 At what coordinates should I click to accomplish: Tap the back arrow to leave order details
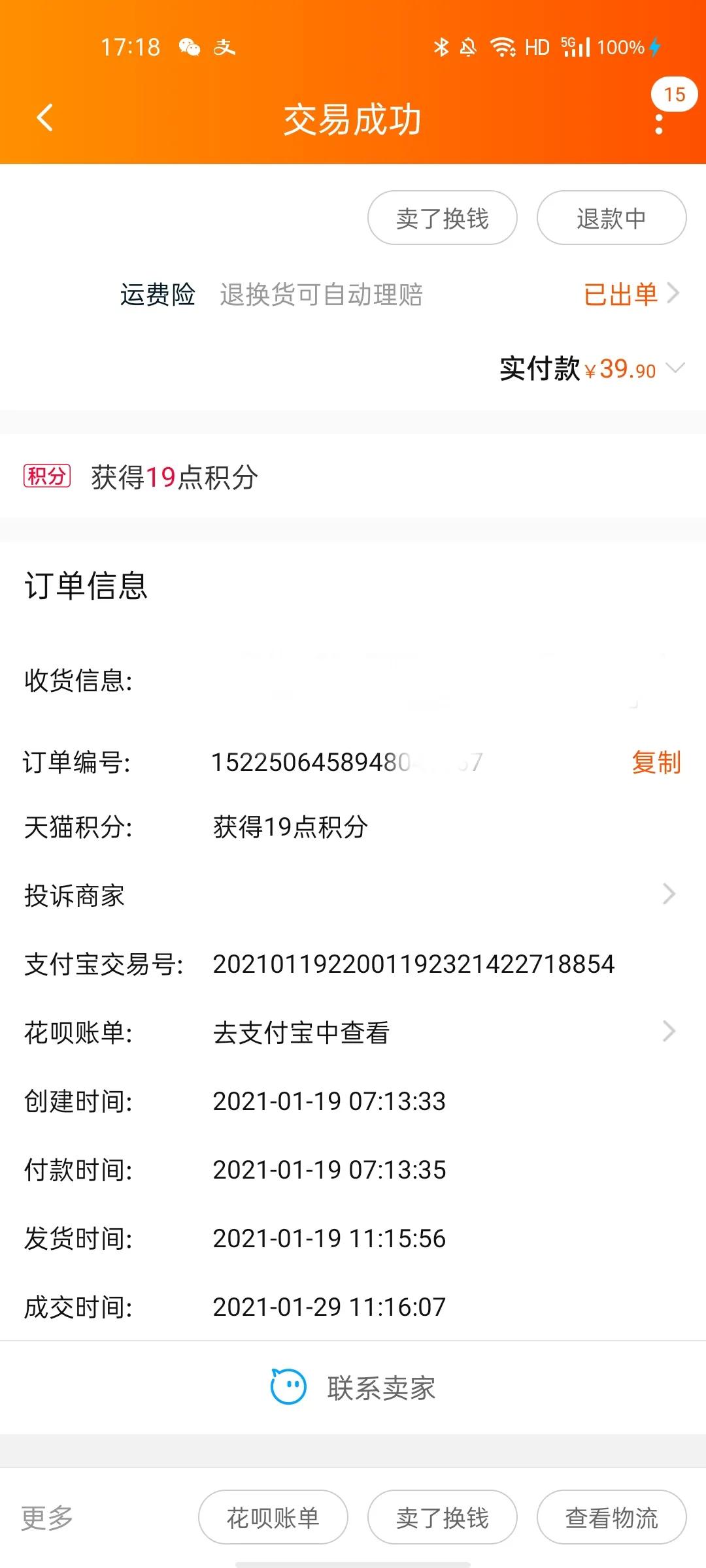pos(43,120)
